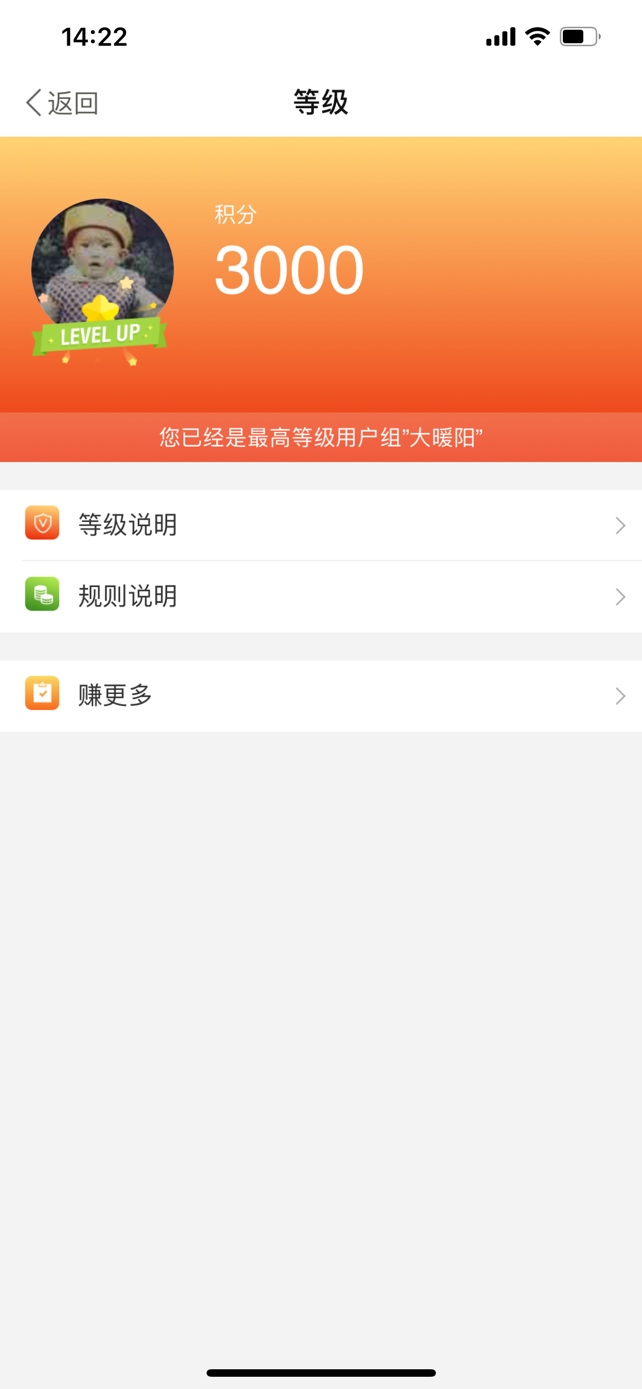Go back via the 返回 button
The height and width of the screenshot is (1389, 642).
(x=62, y=103)
